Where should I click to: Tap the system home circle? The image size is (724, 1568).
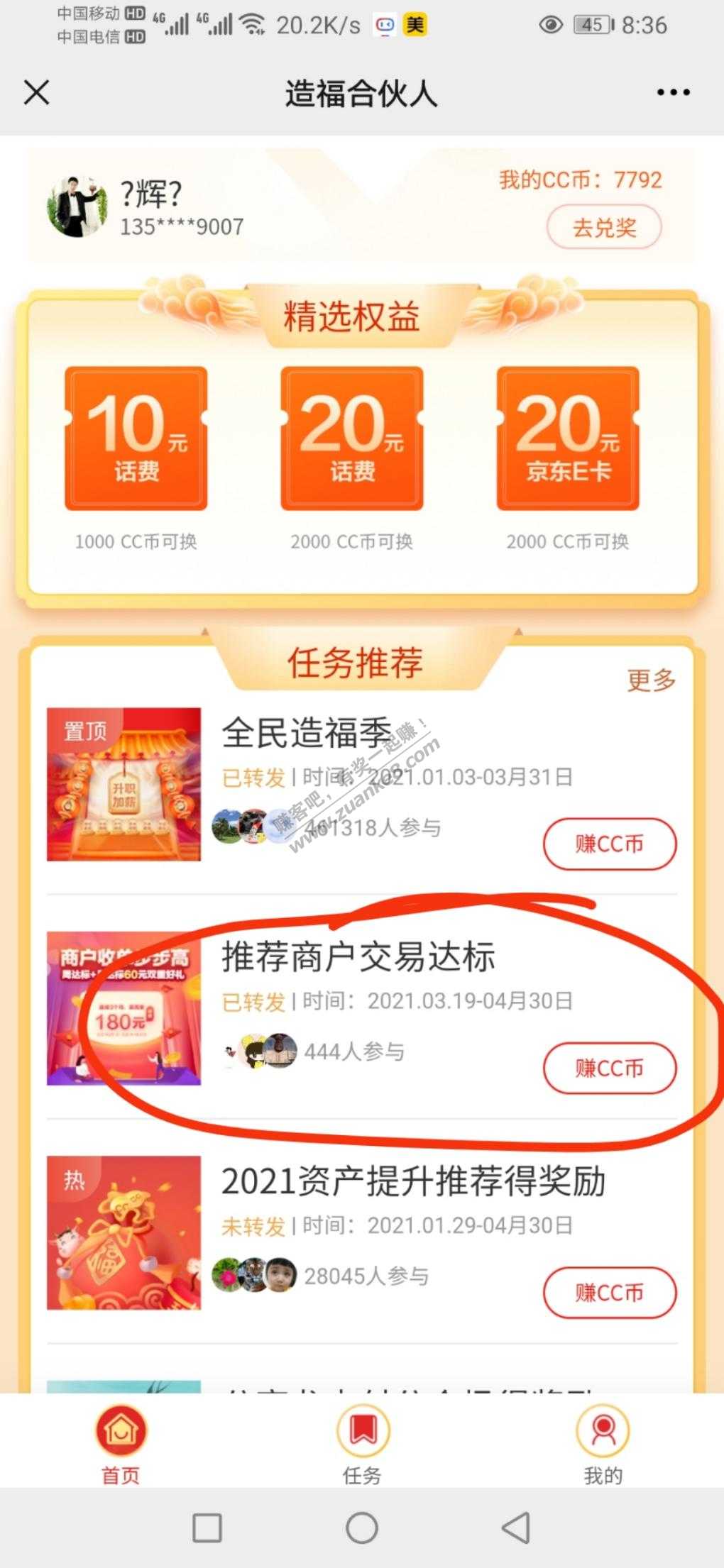pos(362,1528)
